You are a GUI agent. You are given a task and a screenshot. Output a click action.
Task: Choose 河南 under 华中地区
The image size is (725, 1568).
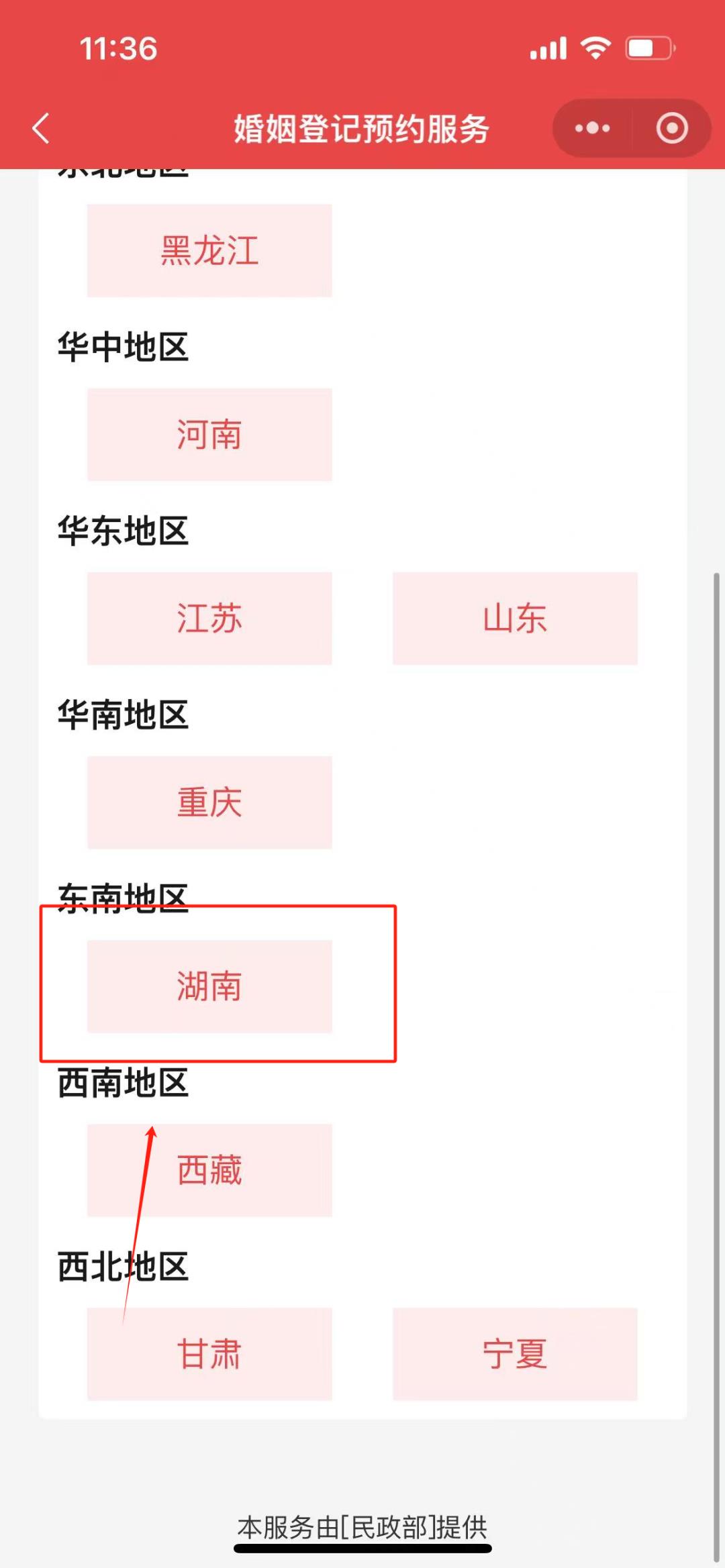[209, 434]
